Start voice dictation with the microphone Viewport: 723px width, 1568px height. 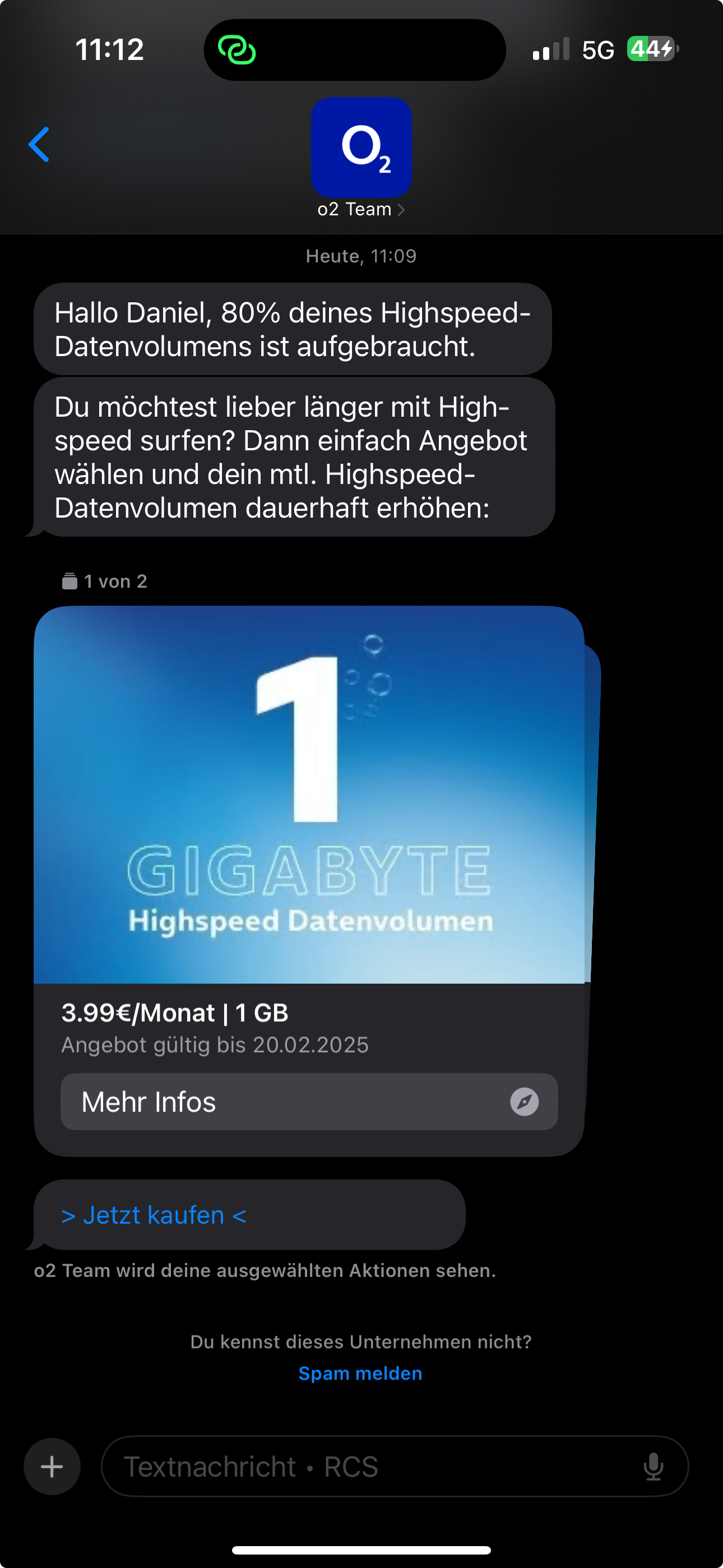click(x=653, y=1466)
